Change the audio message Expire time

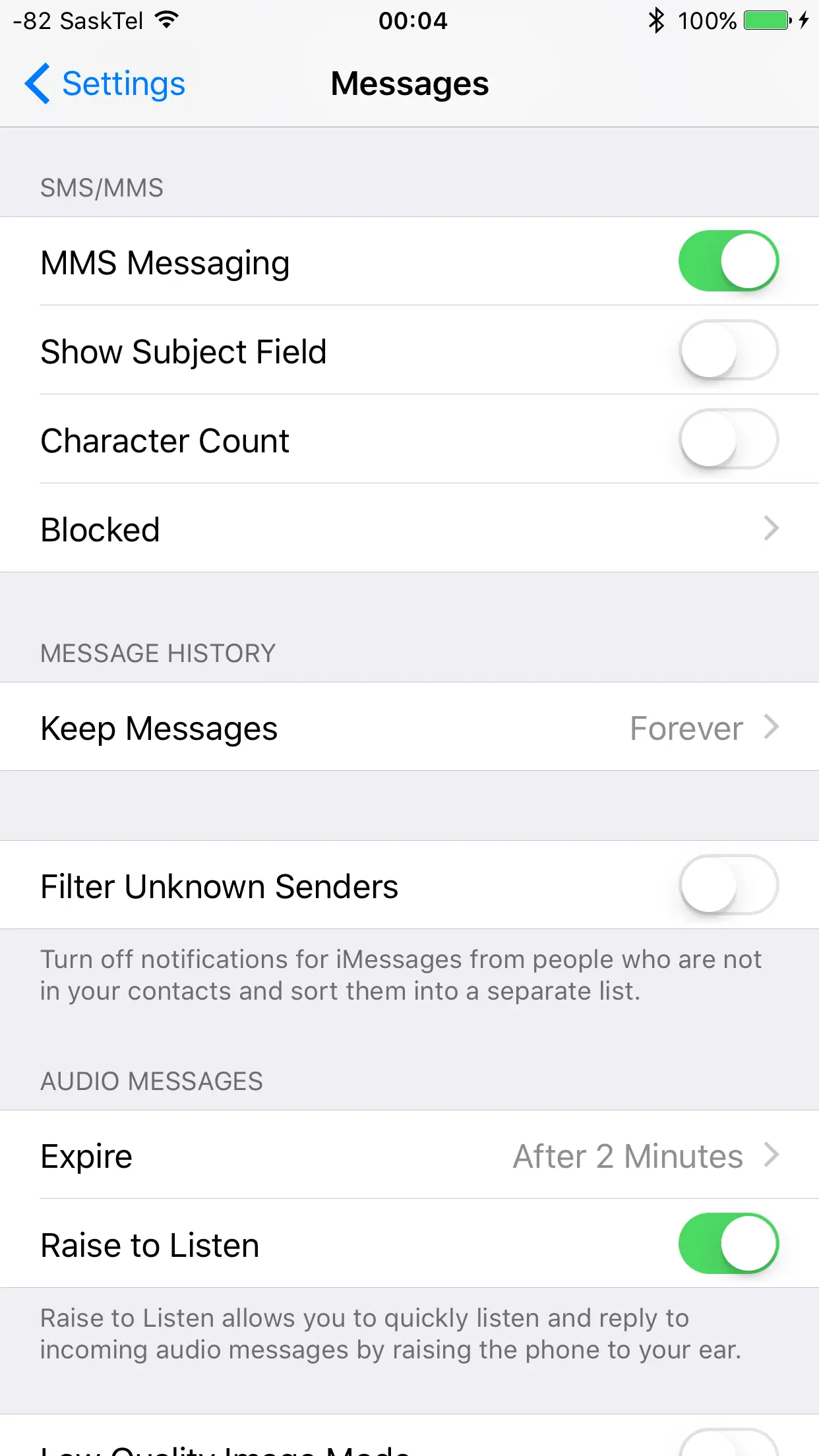click(x=409, y=1155)
